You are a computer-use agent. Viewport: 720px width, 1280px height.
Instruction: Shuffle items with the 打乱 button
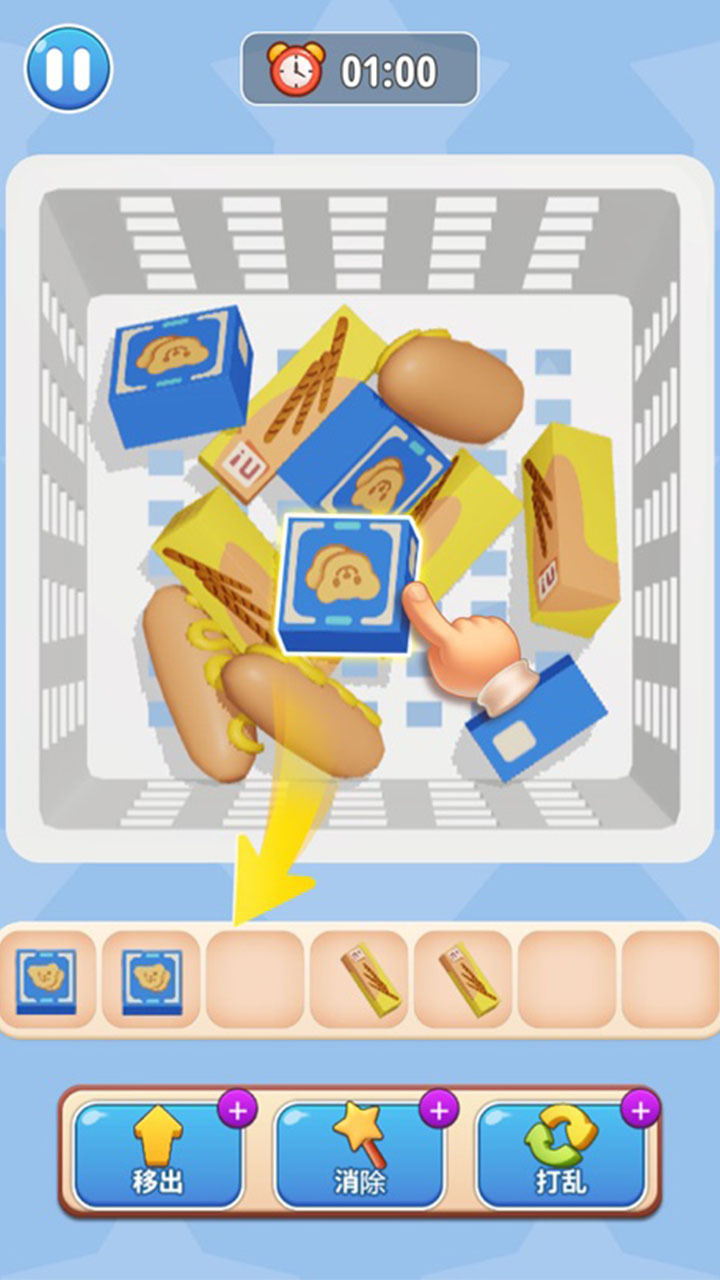(561, 1155)
